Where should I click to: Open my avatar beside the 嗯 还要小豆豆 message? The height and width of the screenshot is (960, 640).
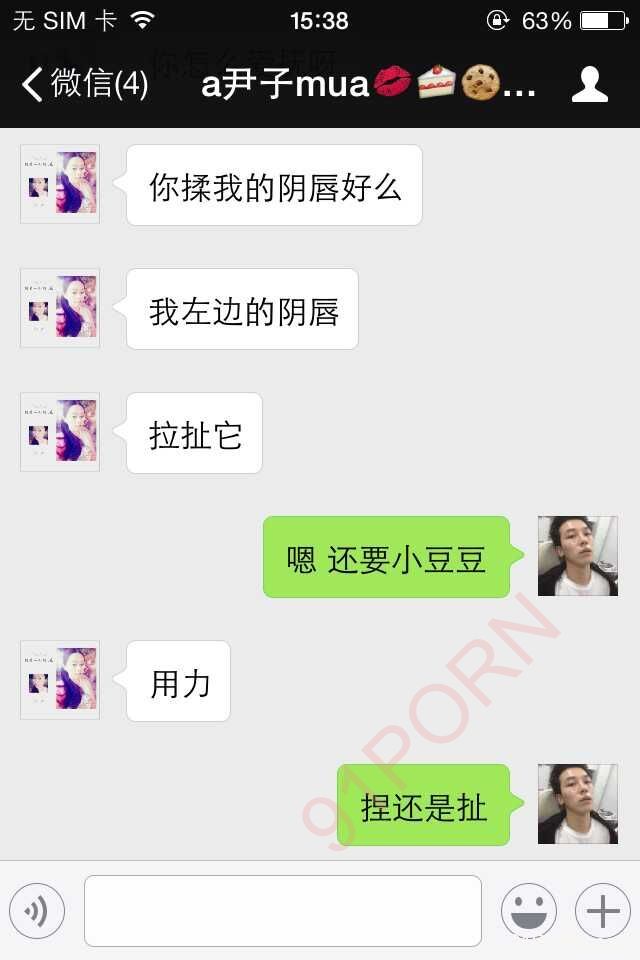coord(577,556)
